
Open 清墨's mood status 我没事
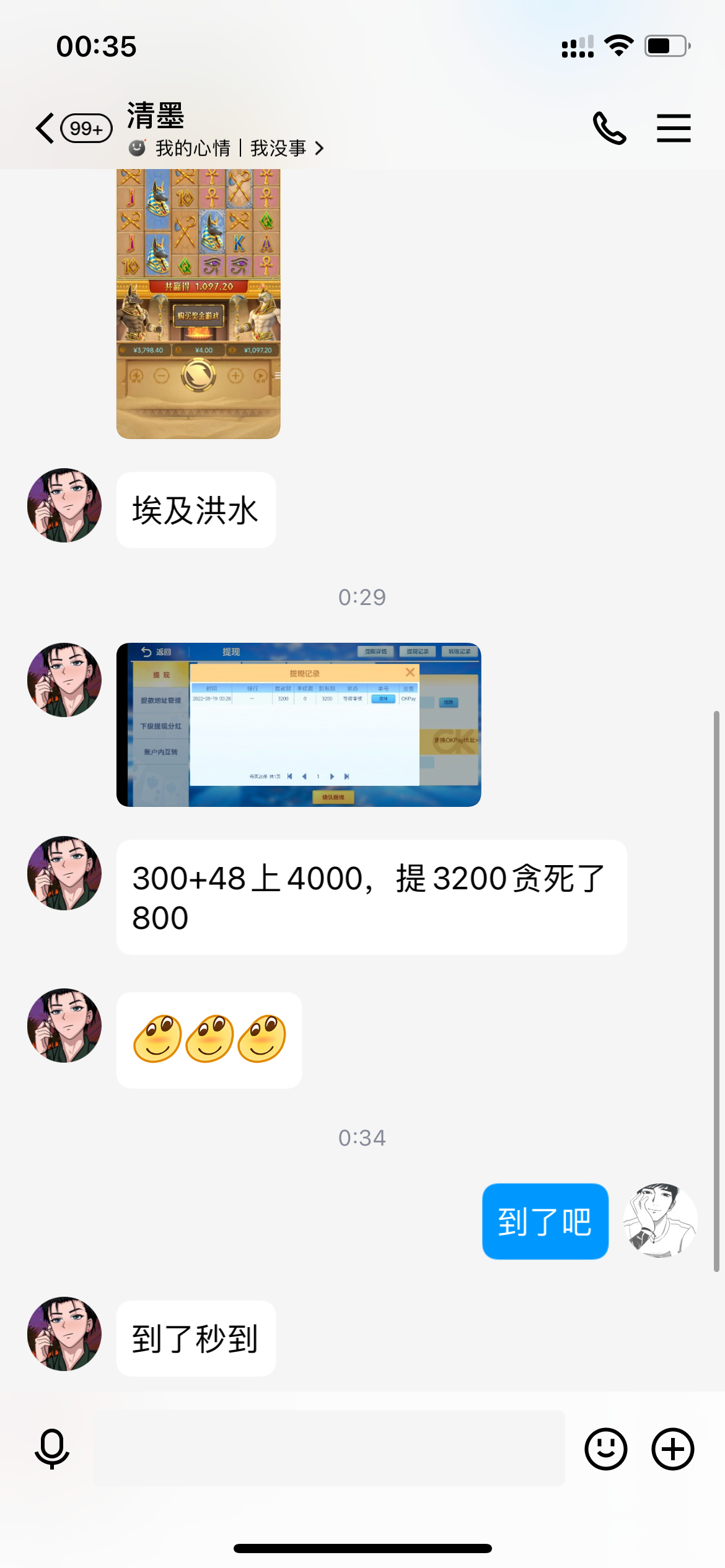(239, 149)
